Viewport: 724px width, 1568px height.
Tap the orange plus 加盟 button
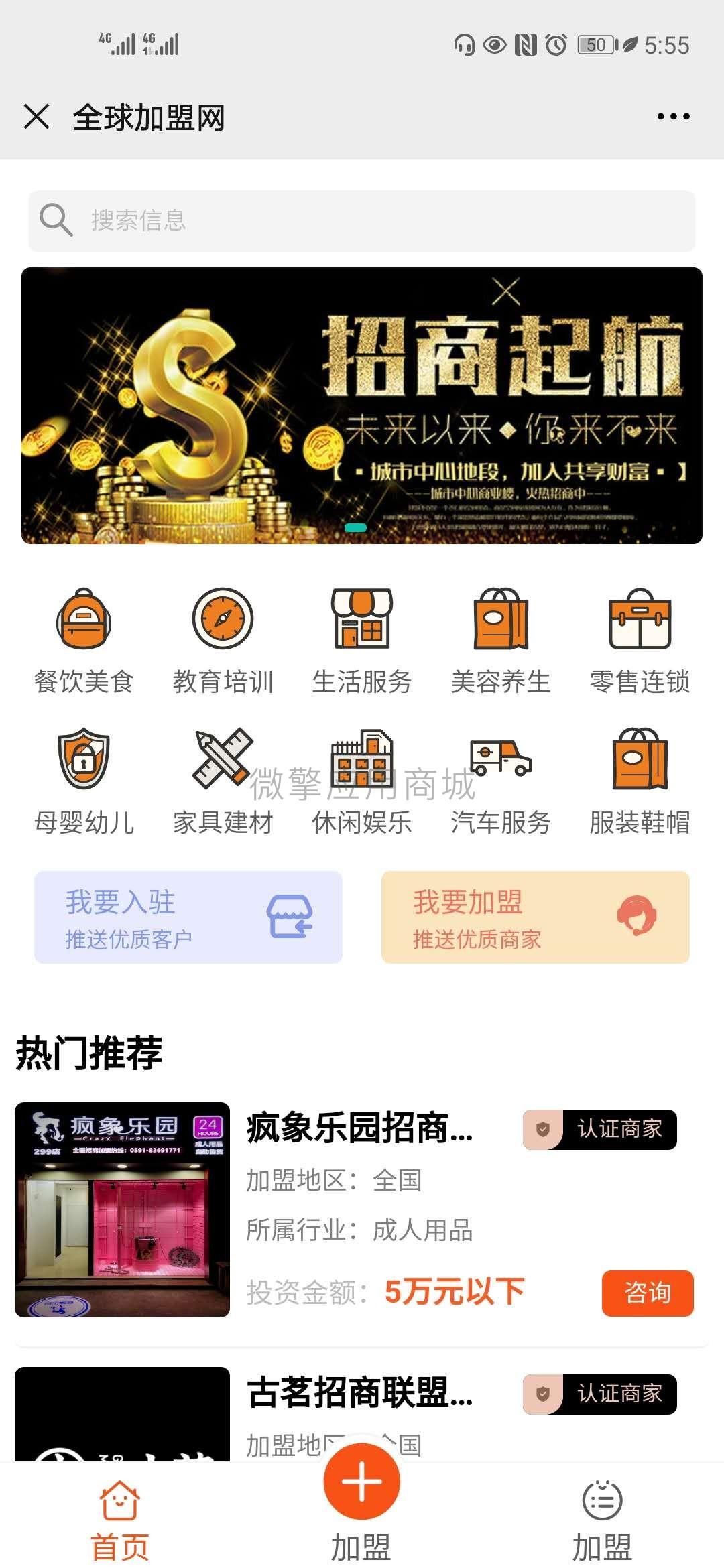[x=362, y=1481]
